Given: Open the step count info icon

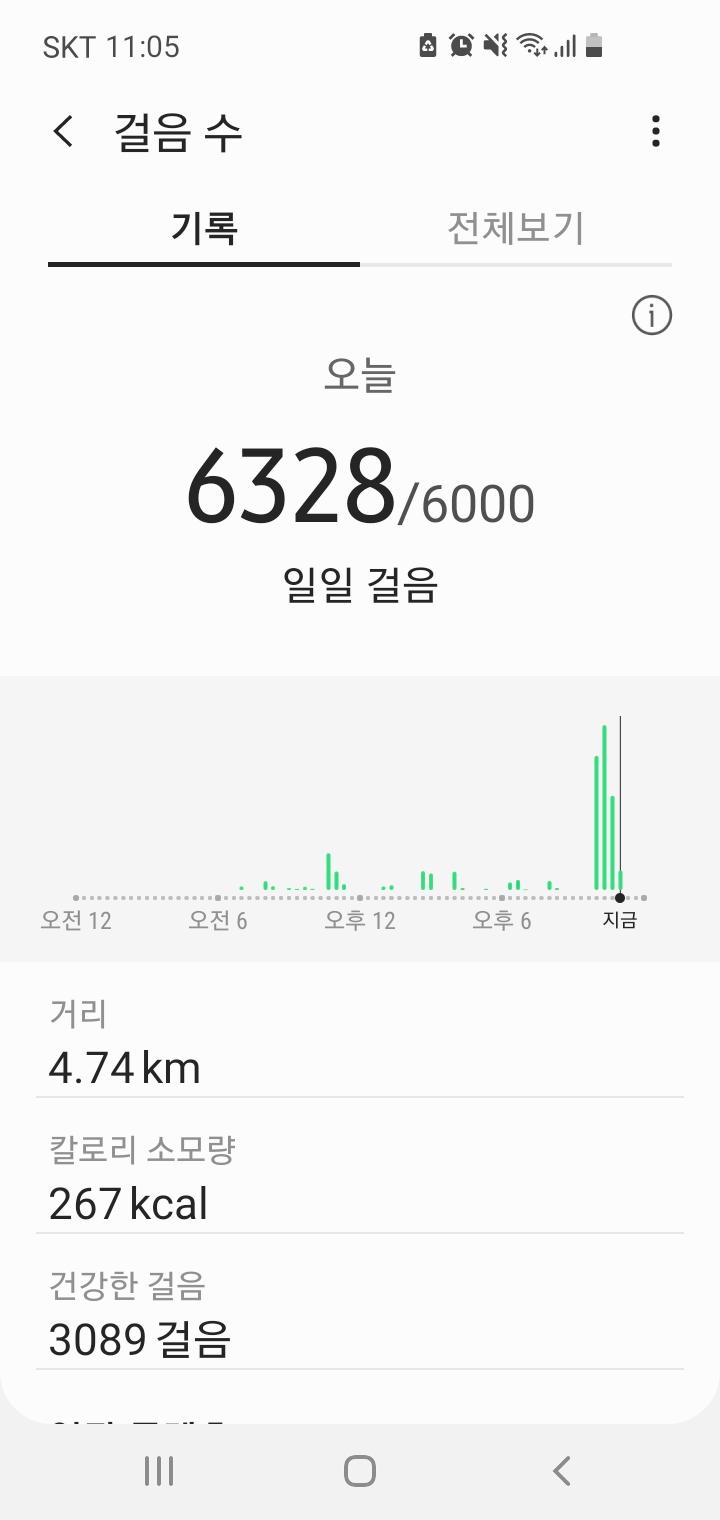Looking at the screenshot, I should (x=651, y=316).
